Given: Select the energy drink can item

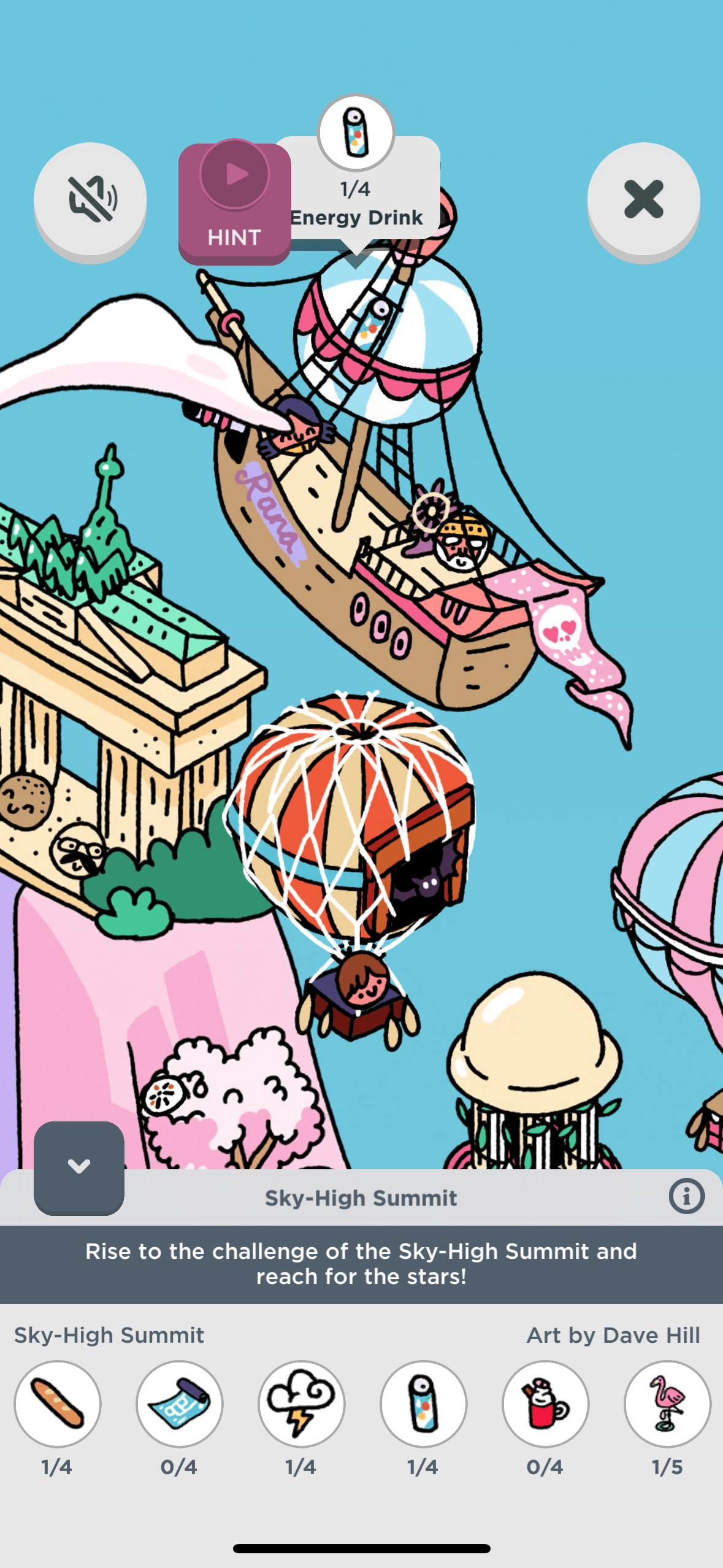Looking at the screenshot, I should (x=423, y=1404).
